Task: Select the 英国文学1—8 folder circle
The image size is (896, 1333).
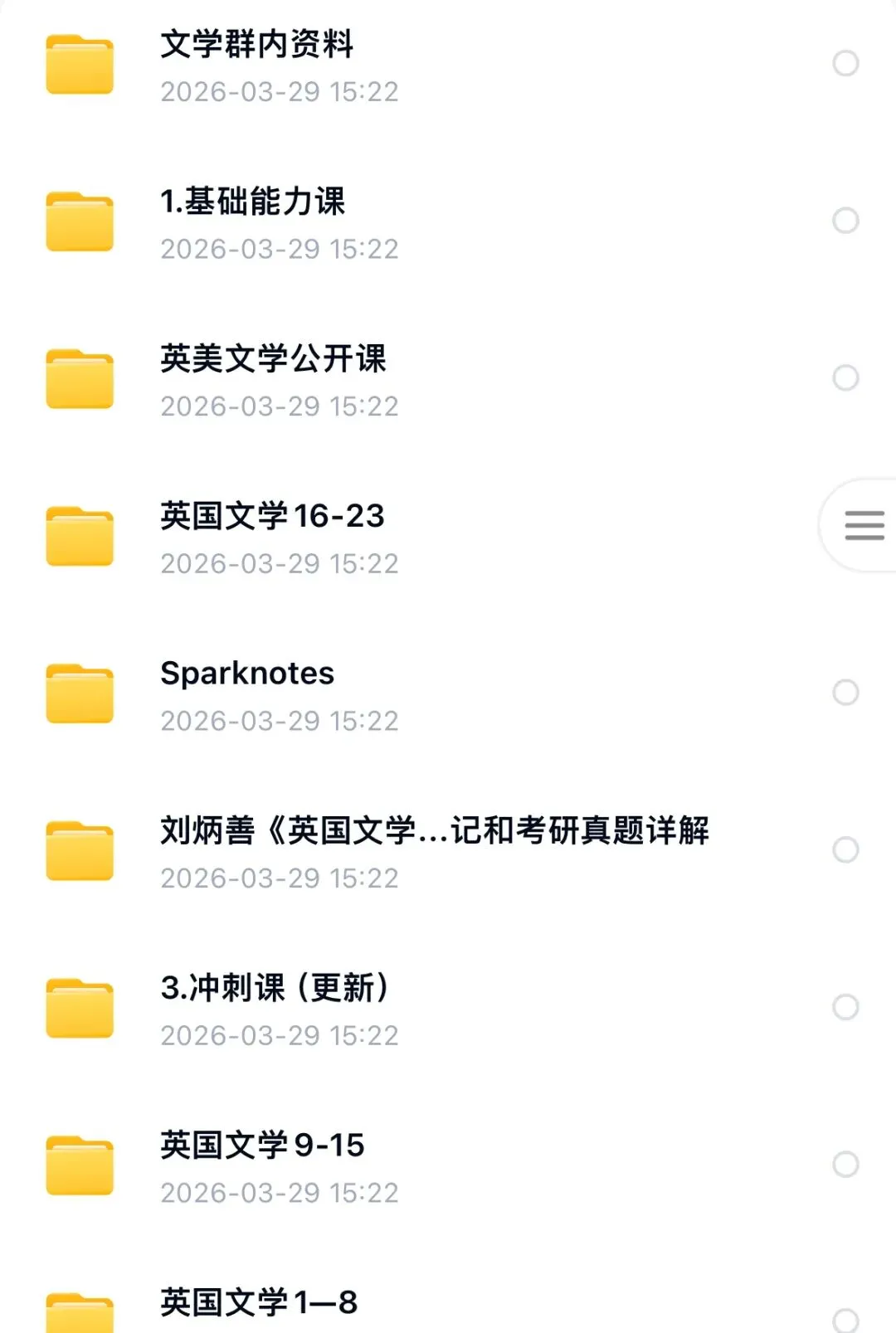Action: point(845,1319)
